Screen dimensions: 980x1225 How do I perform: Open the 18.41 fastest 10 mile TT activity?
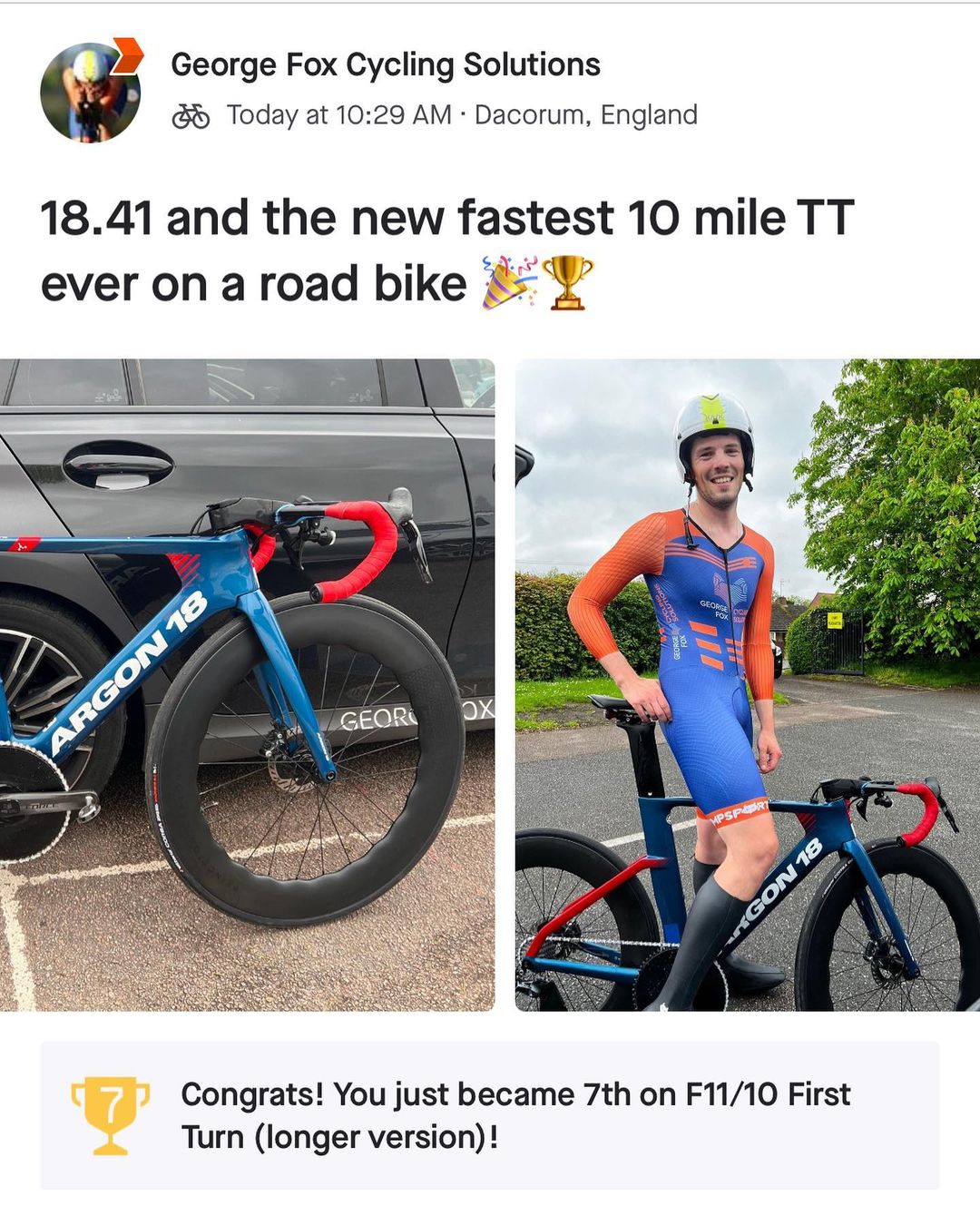(446, 250)
